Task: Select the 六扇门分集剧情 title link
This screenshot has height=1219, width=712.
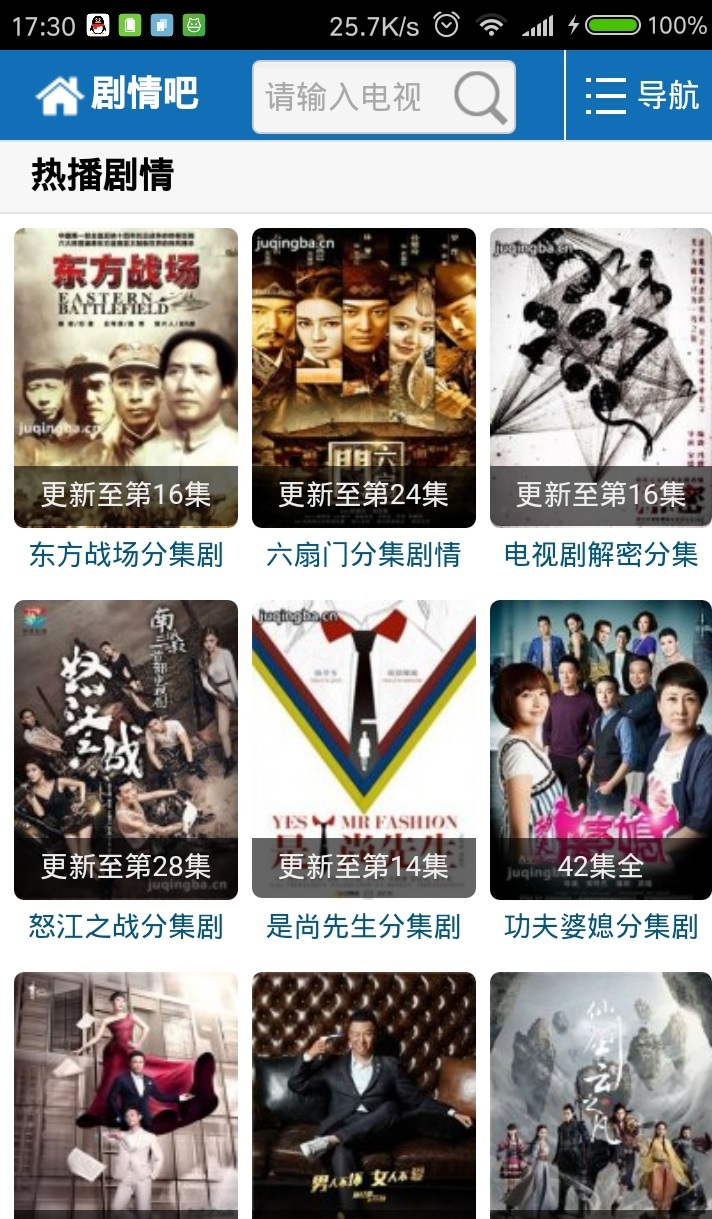Action: [364, 555]
